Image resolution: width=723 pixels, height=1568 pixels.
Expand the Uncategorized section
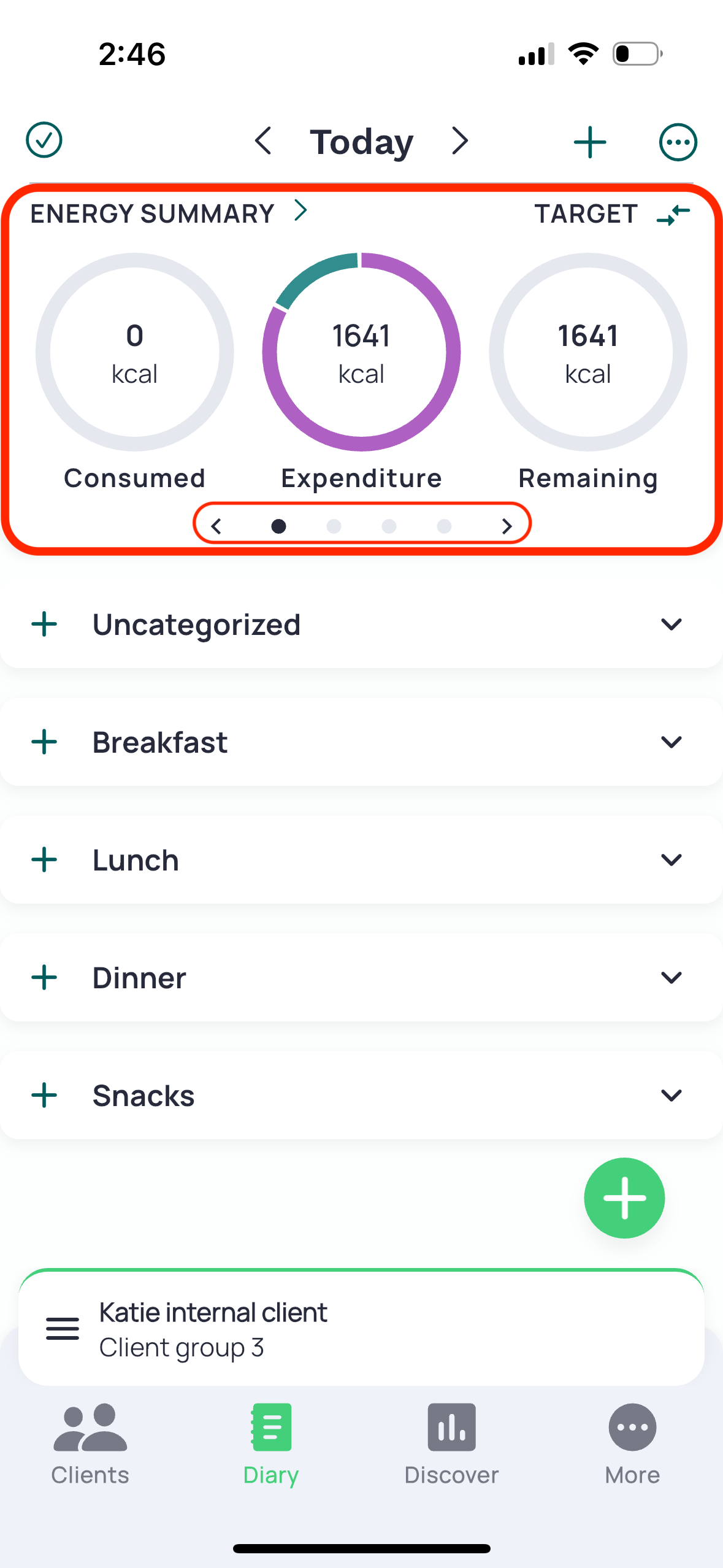[671, 625]
